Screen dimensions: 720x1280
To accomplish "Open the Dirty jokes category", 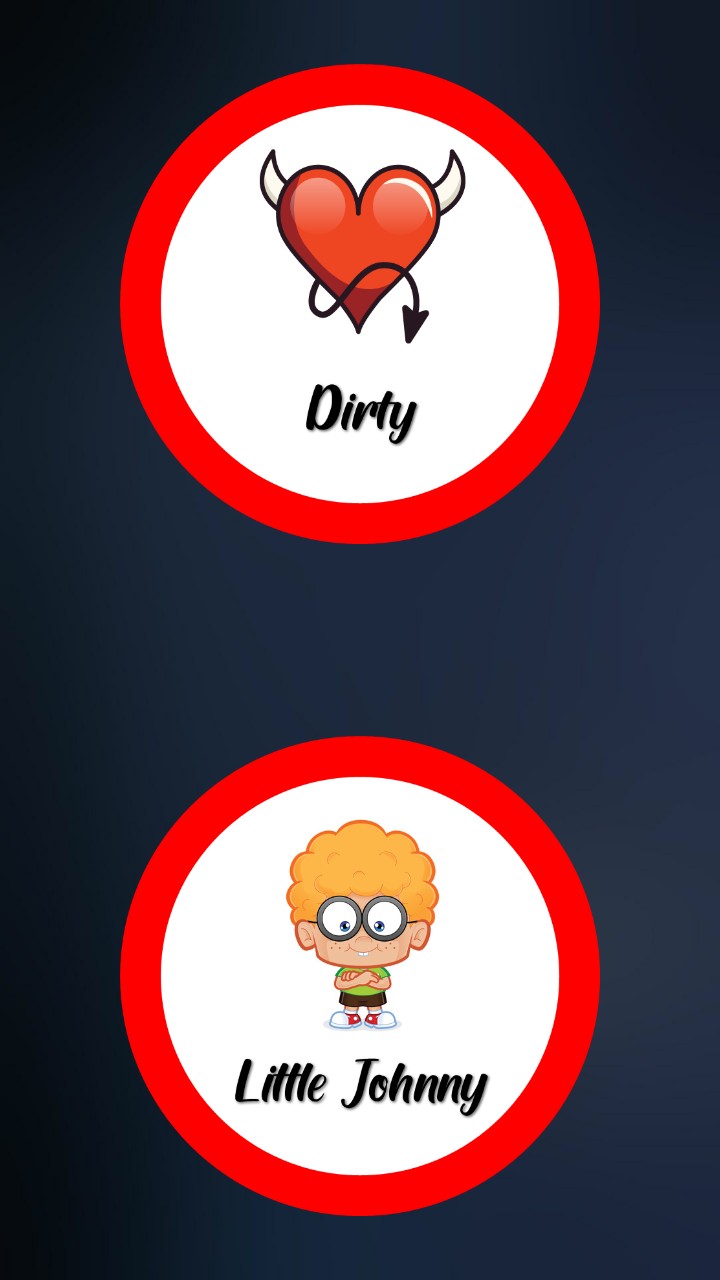I will (360, 304).
